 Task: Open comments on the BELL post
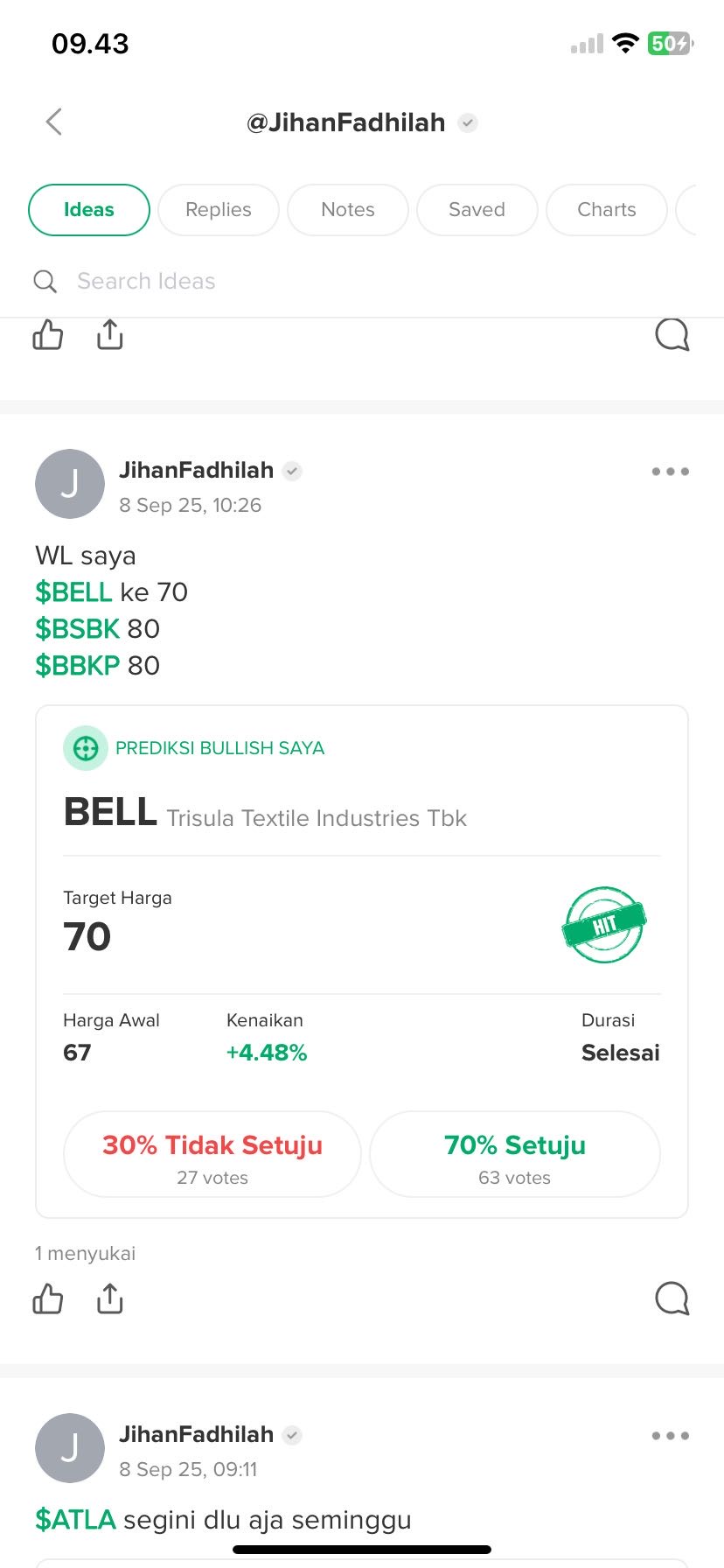click(672, 1298)
